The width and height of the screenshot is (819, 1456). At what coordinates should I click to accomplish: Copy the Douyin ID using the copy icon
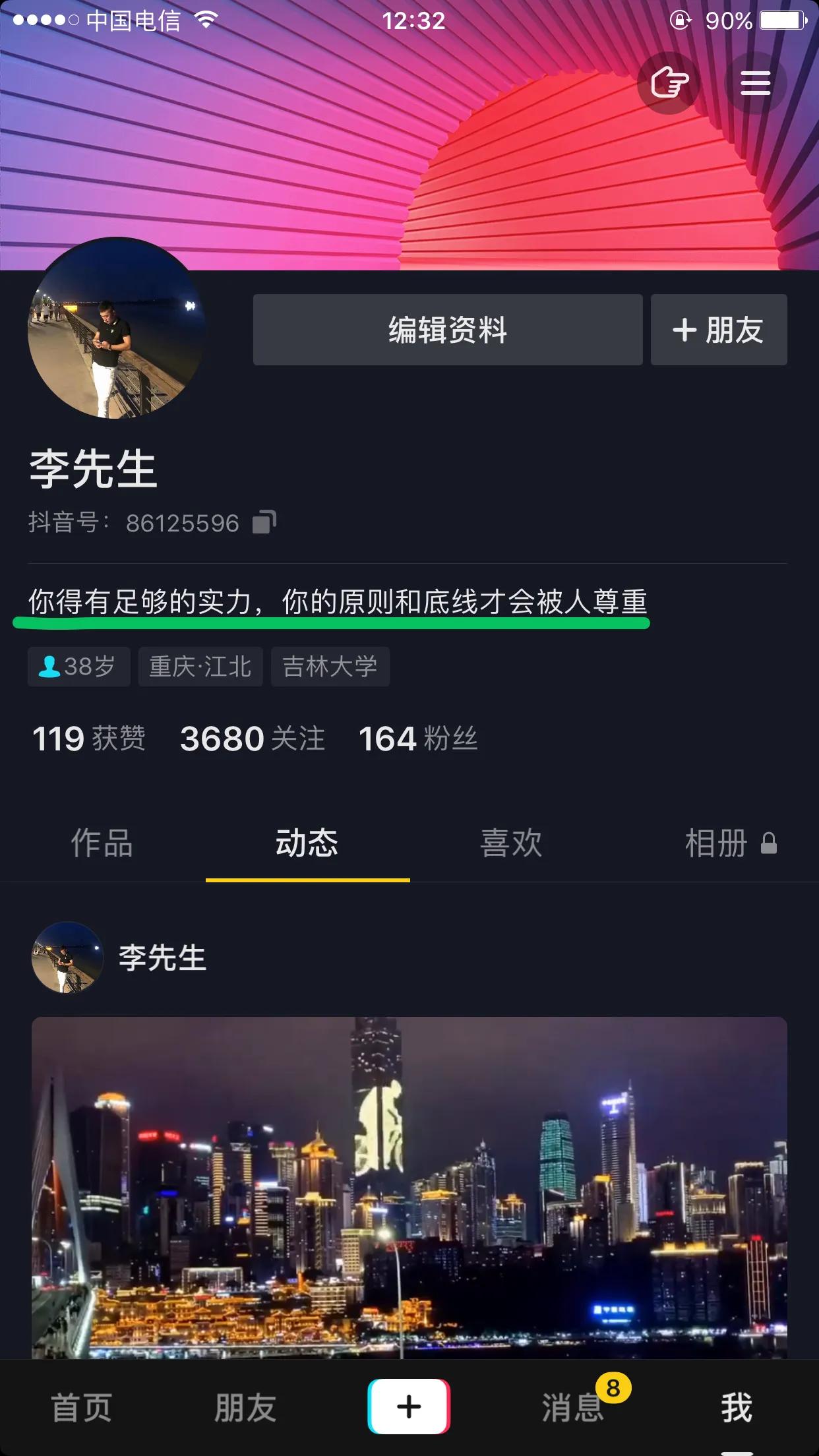tap(263, 521)
